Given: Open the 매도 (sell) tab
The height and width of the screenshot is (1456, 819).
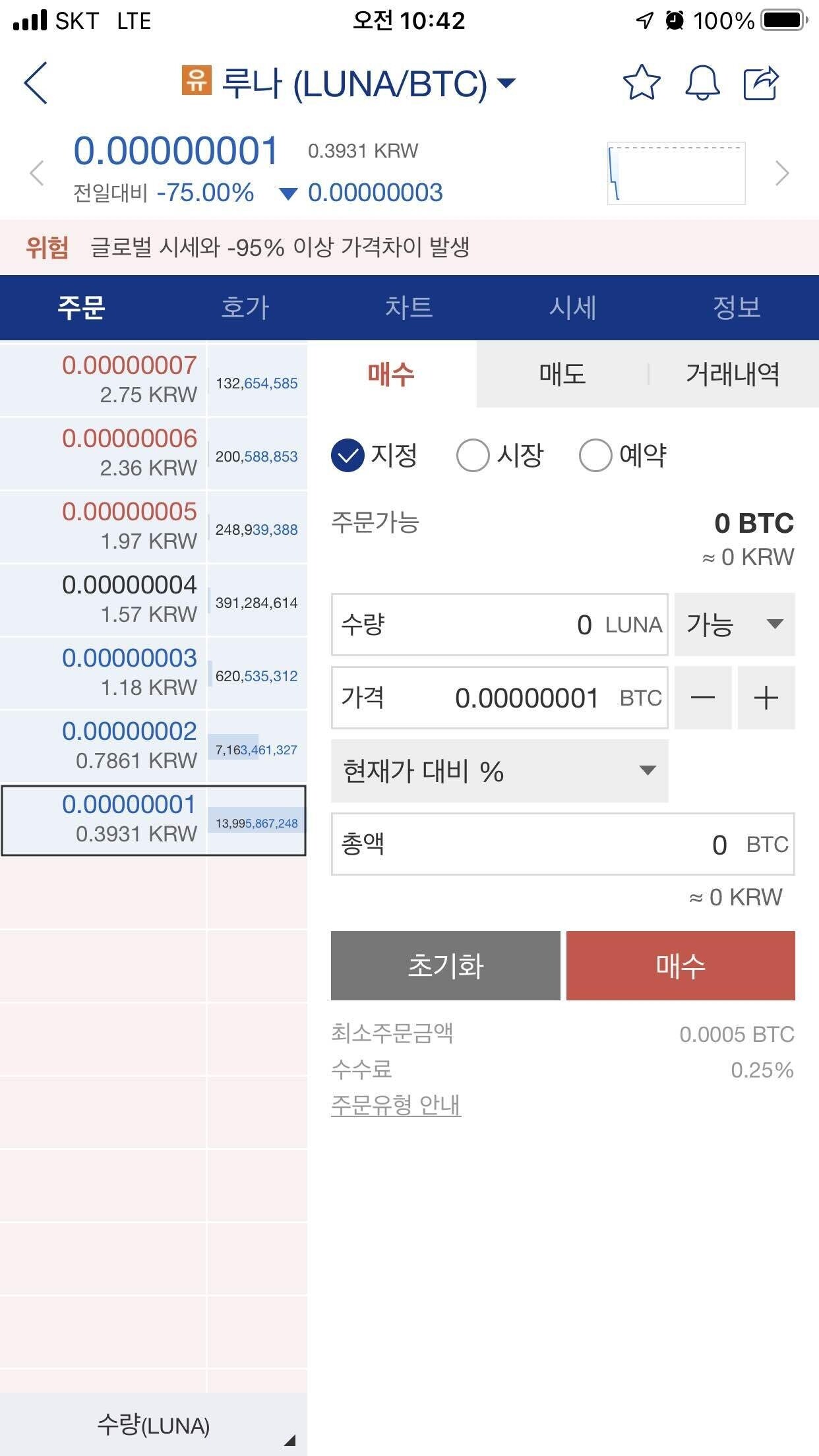Looking at the screenshot, I should point(561,374).
